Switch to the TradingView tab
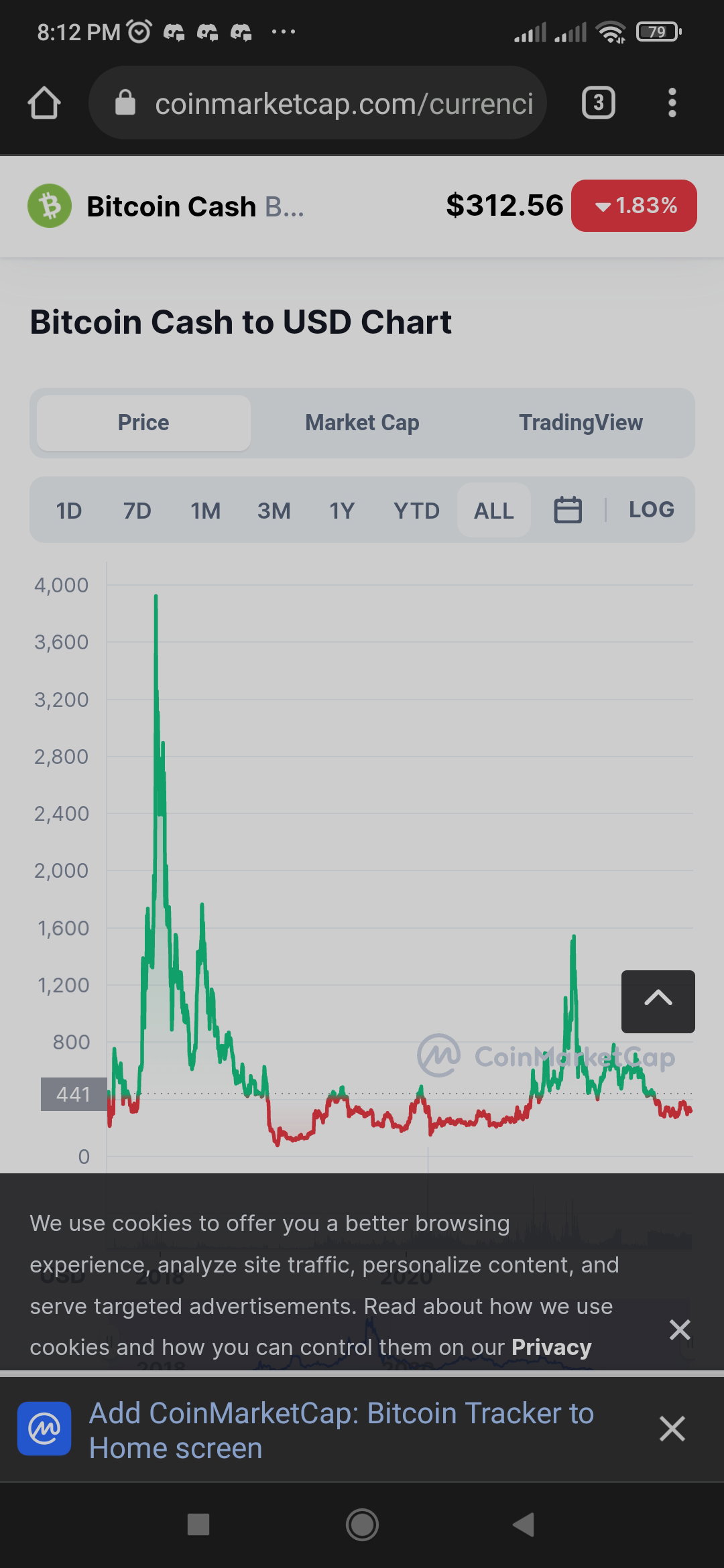 (x=581, y=423)
